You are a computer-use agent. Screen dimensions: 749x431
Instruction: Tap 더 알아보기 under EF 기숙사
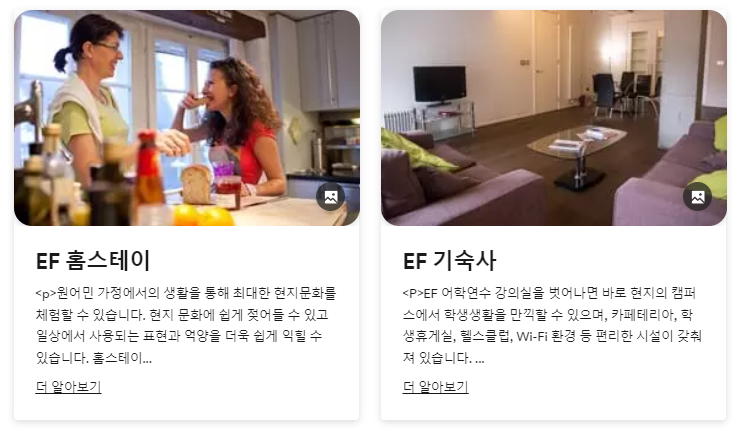[x=435, y=387]
